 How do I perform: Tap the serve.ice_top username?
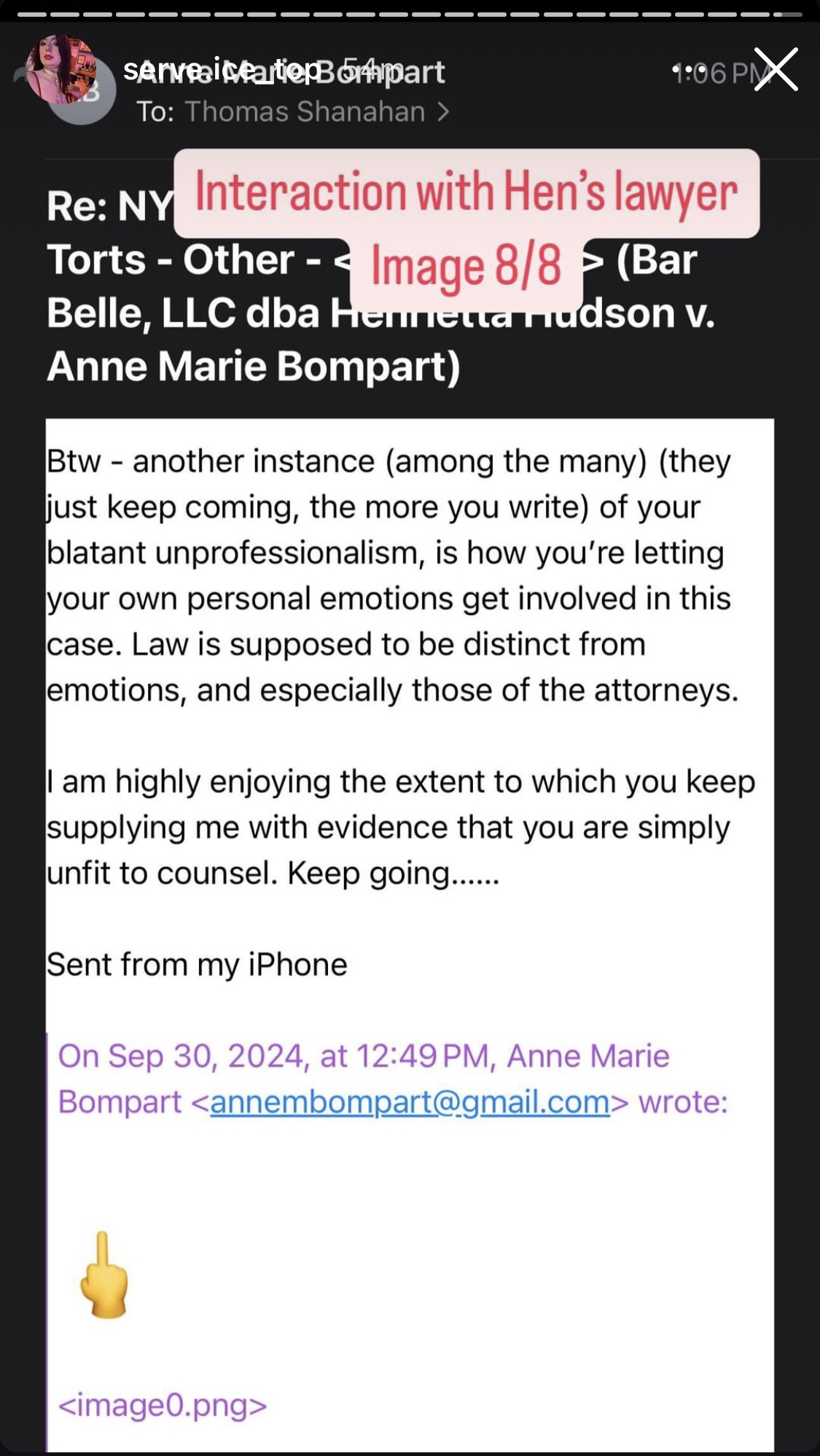222,69
